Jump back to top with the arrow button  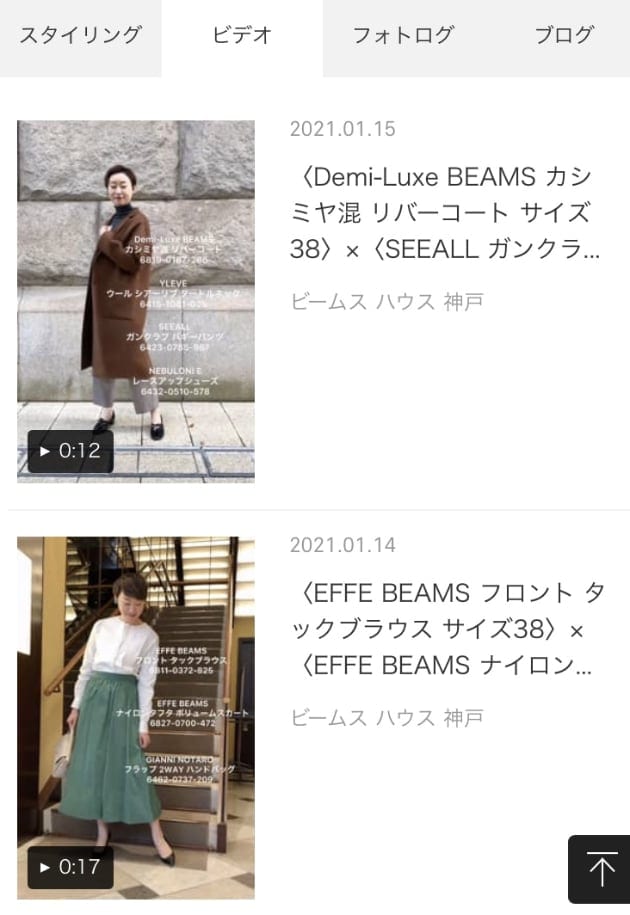coord(601,869)
